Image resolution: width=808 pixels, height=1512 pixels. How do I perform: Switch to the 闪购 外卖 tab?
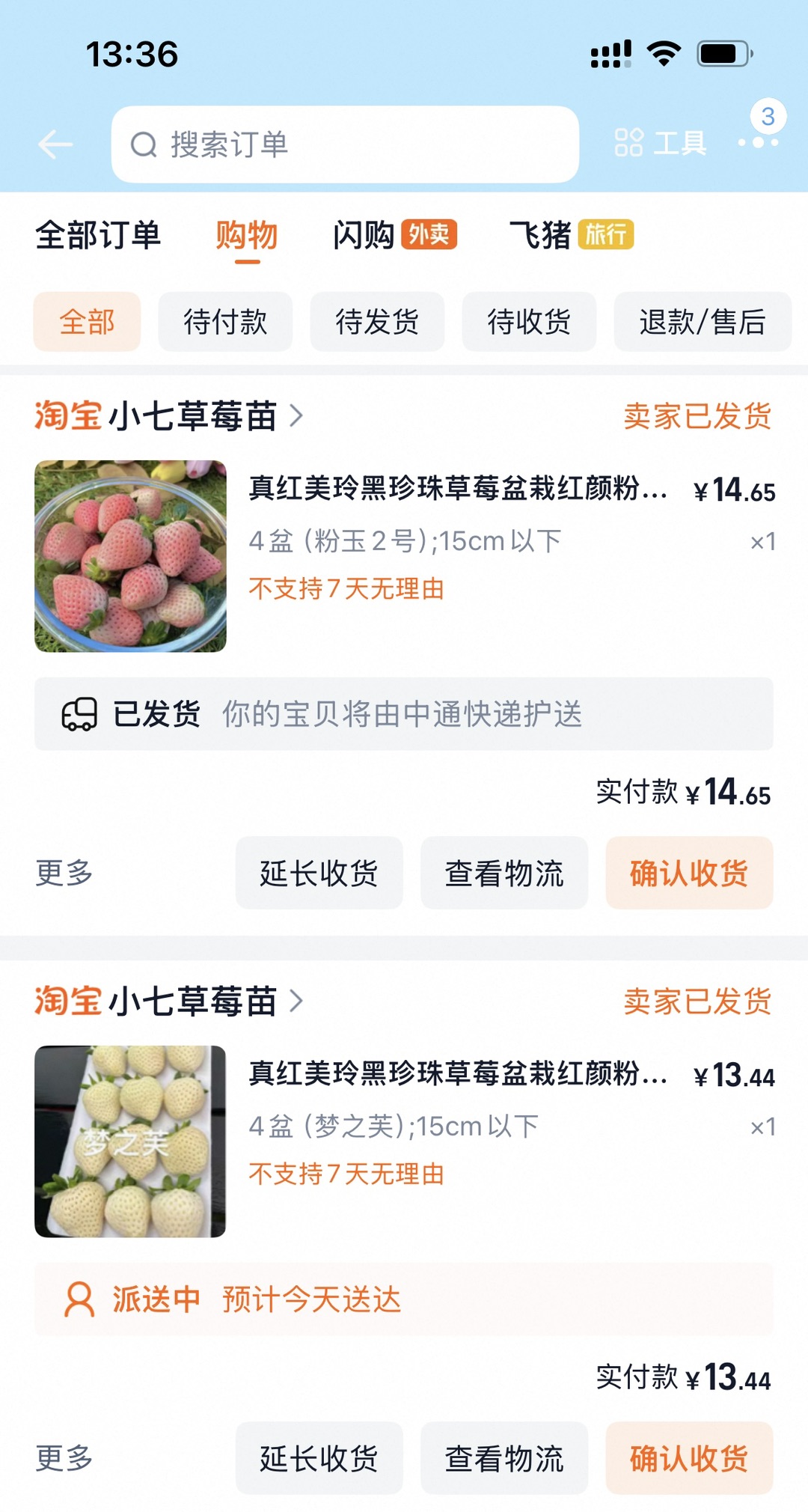pyautogui.click(x=394, y=235)
